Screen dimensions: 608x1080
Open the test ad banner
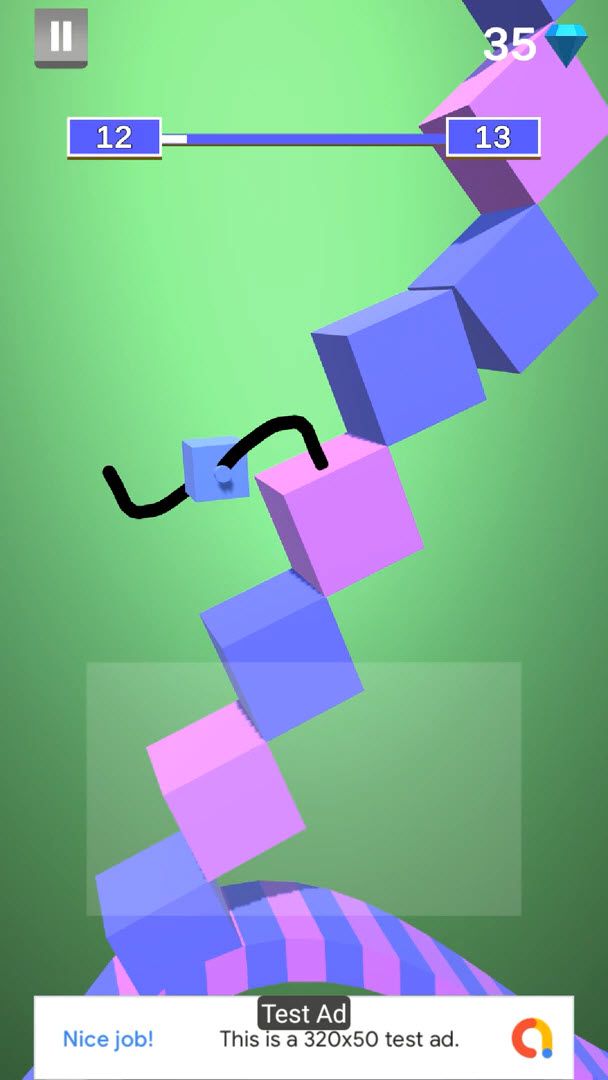click(303, 1038)
